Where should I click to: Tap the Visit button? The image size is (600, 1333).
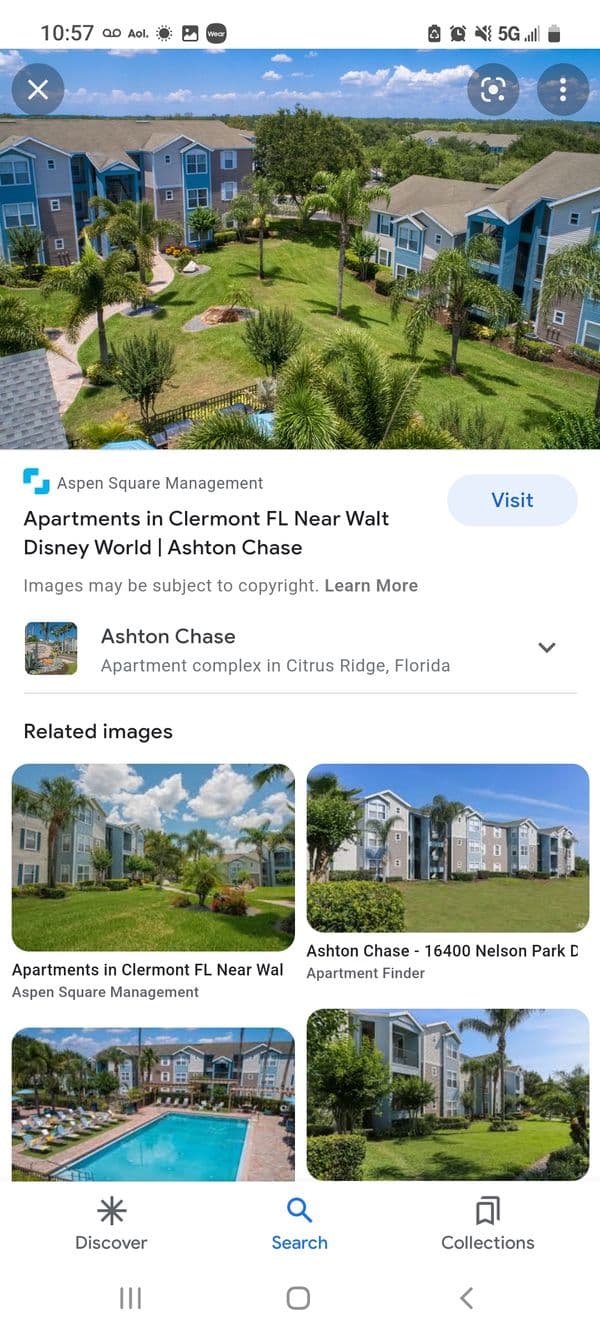pyautogui.click(x=512, y=500)
